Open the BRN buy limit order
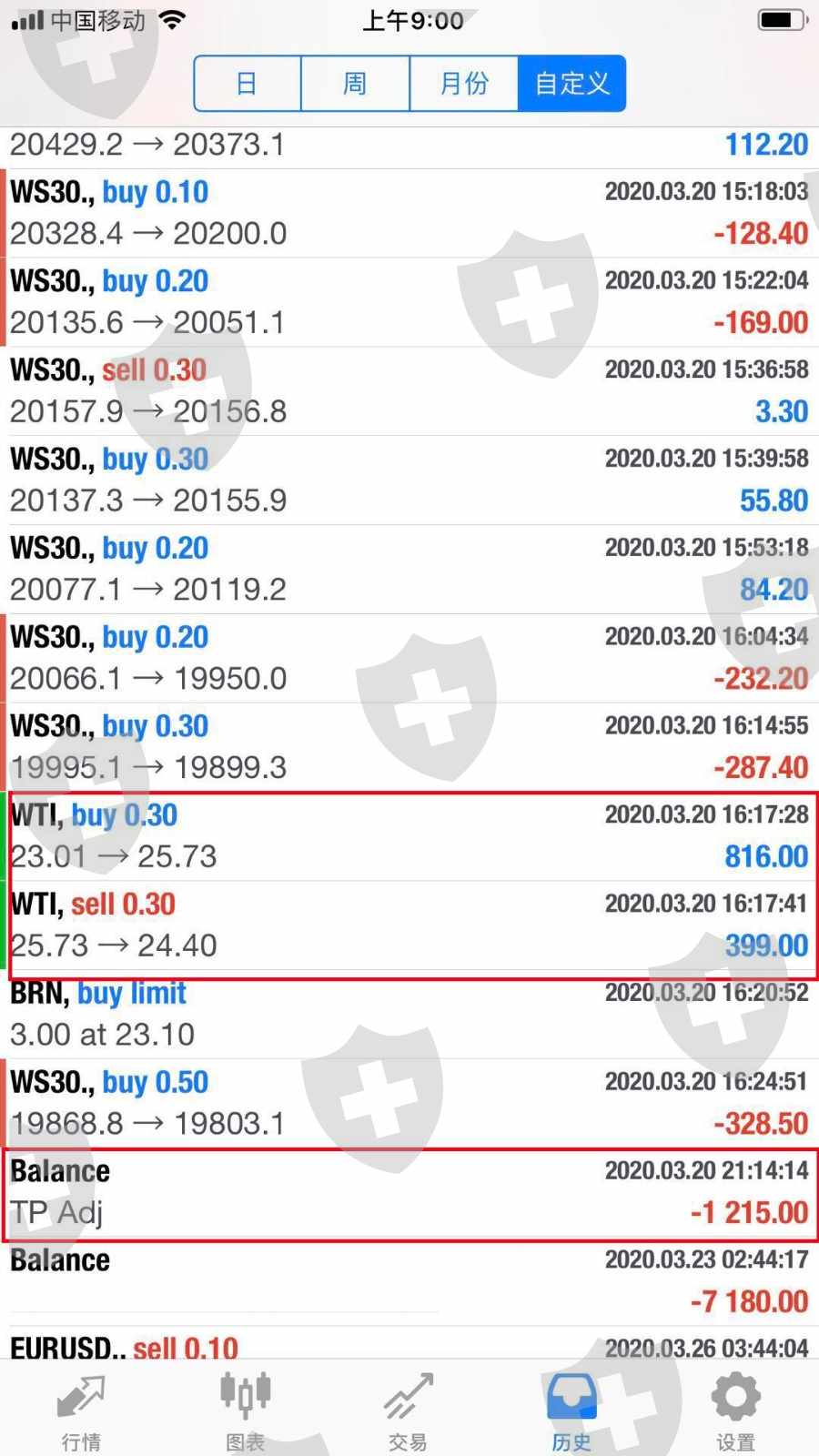Screen dimensions: 819x1456 pyautogui.click(x=409, y=1014)
